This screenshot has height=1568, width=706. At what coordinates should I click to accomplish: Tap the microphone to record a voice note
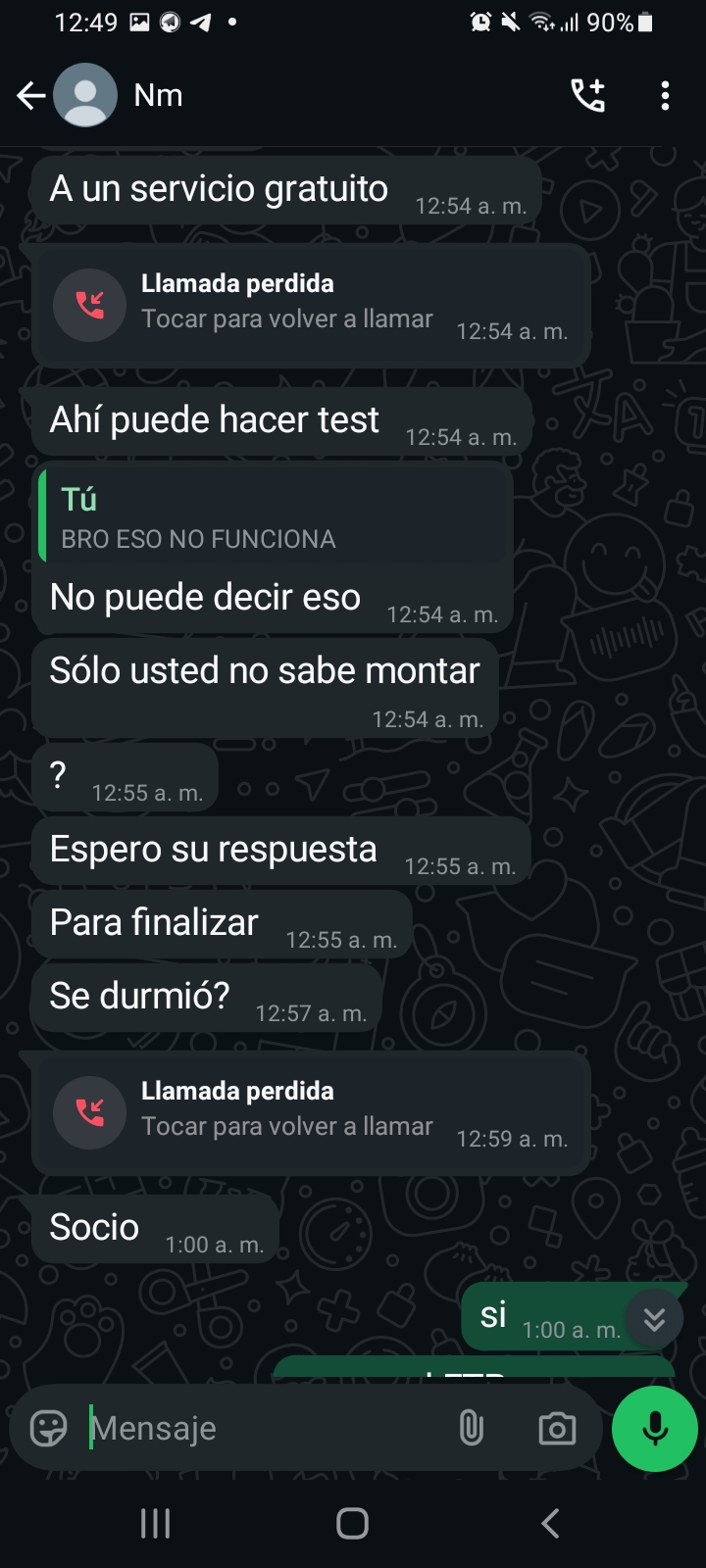coord(655,1429)
